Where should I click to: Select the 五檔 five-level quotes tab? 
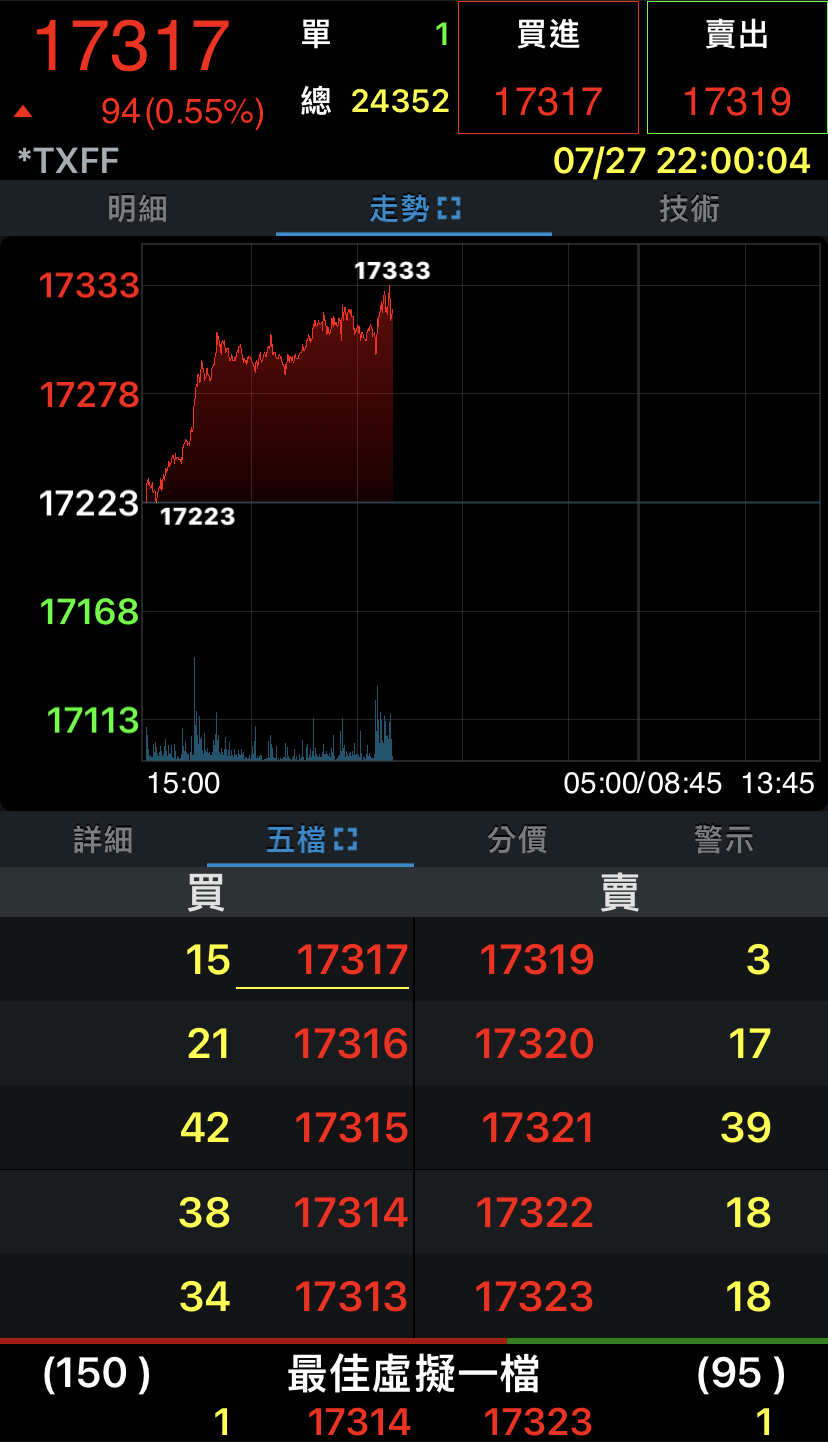[x=310, y=840]
